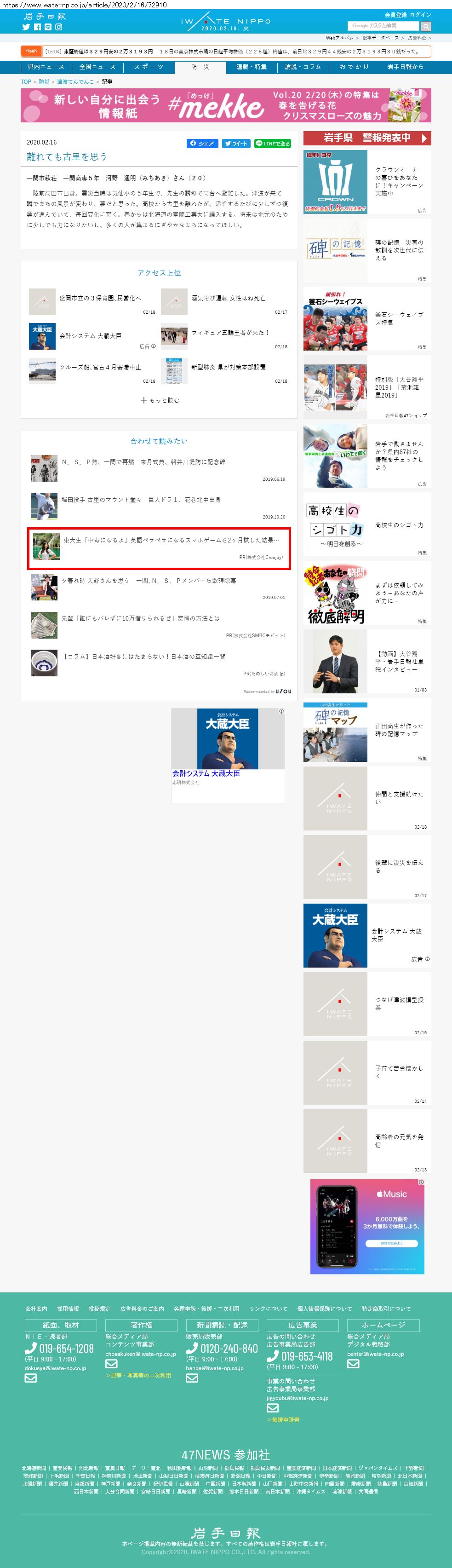The image size is (452, 1568).
Task: Expand the list with もっと読む
Action: point(160,400)
